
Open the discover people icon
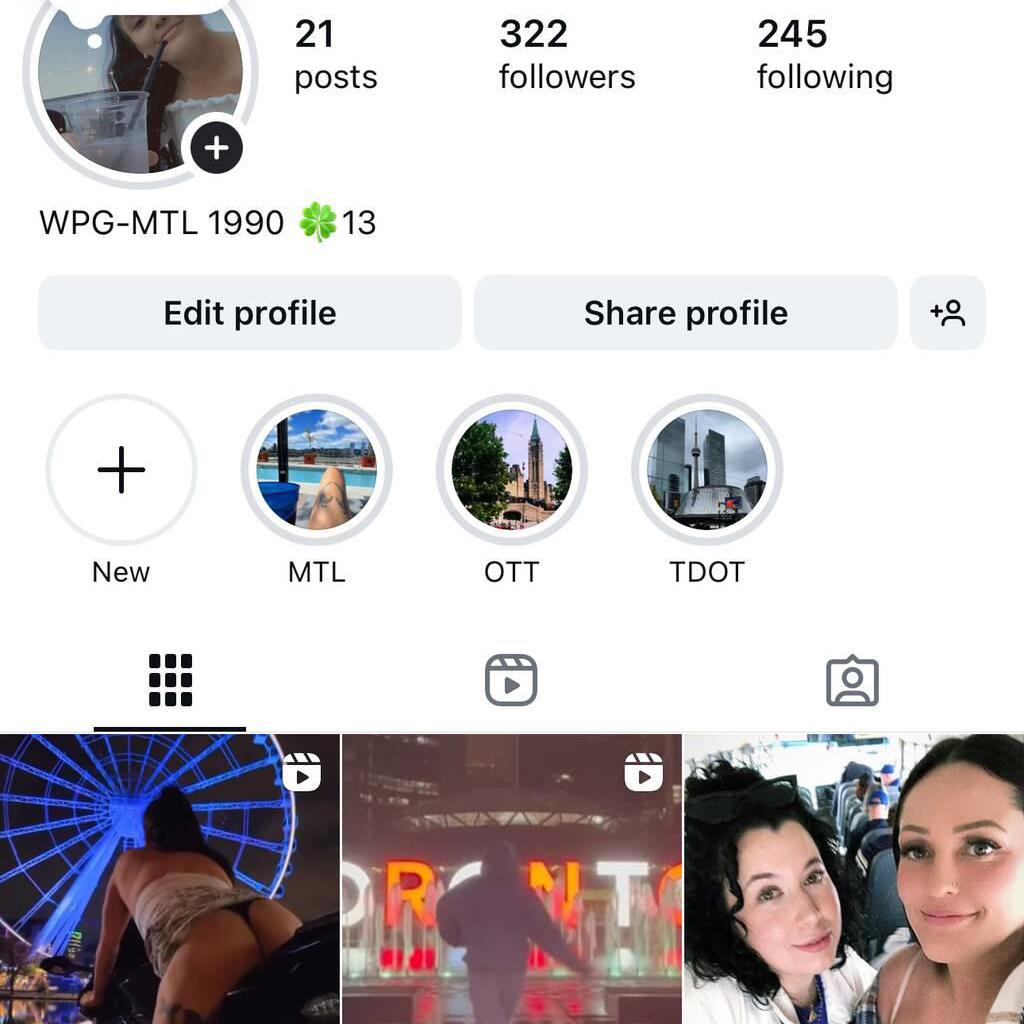click(x=947, y=313)
